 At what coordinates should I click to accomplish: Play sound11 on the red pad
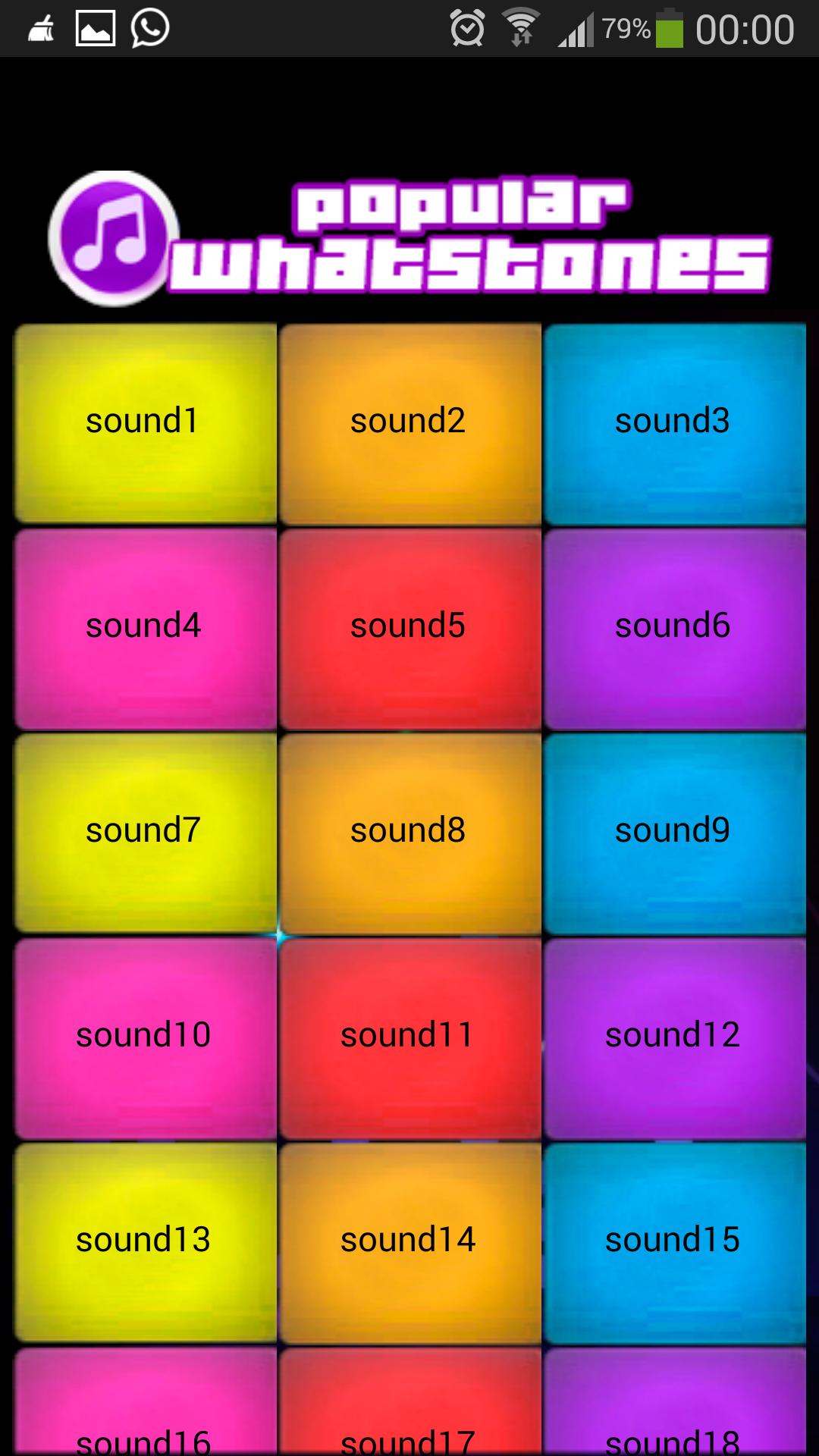click(x=409, y=1037)
